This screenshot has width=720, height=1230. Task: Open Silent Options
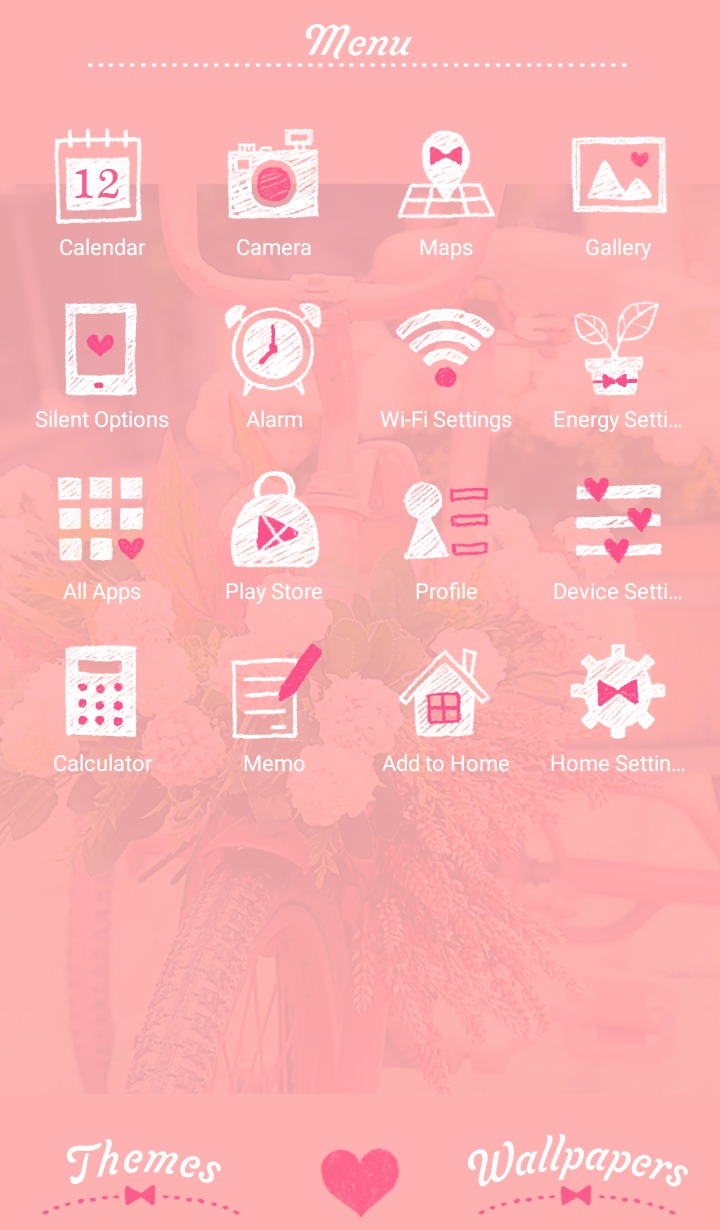(101, 367)
